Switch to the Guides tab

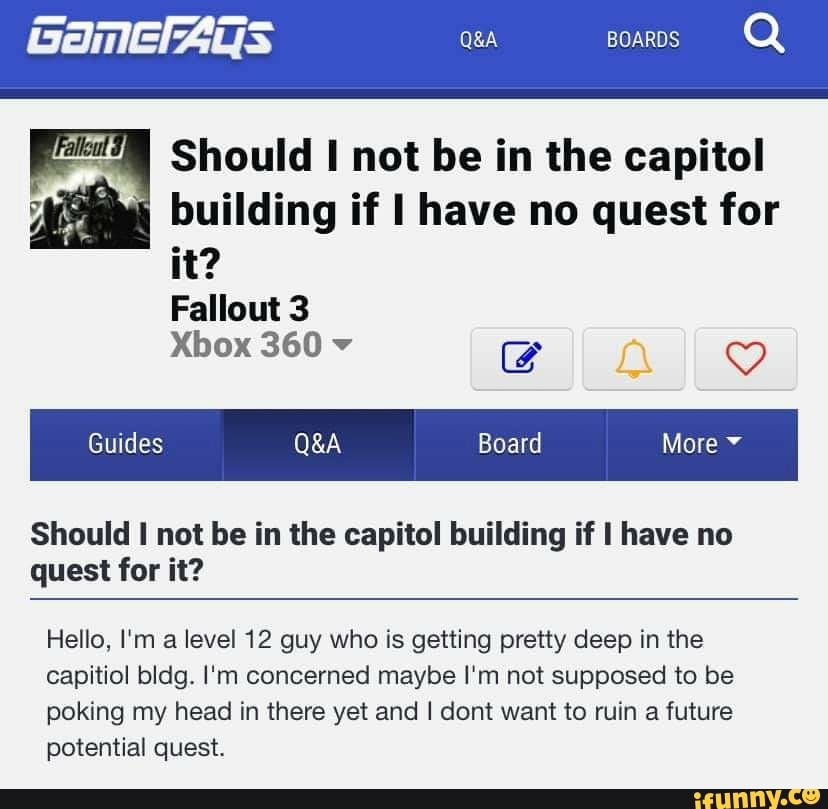coord(126,444)
